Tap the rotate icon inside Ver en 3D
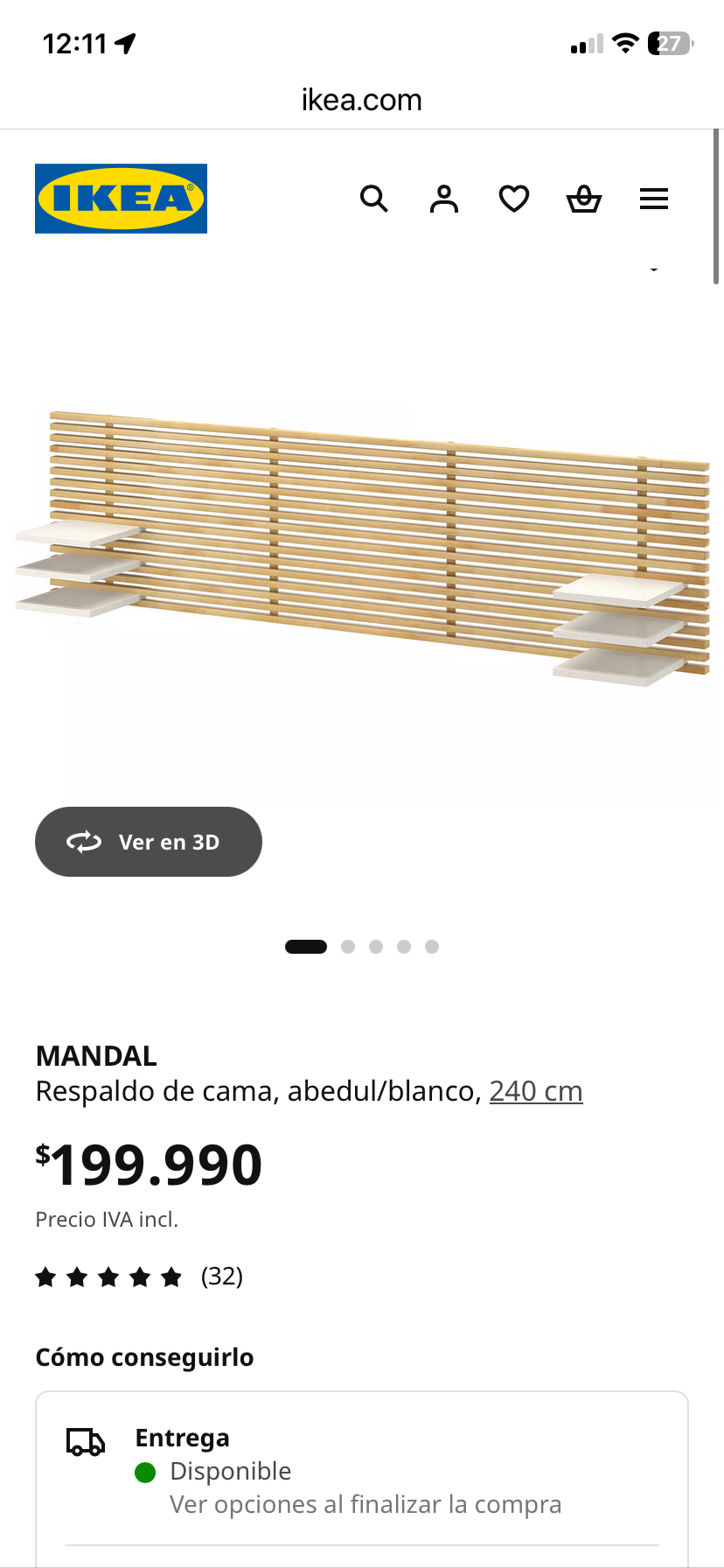724x1568 pixels. (83, 841)
